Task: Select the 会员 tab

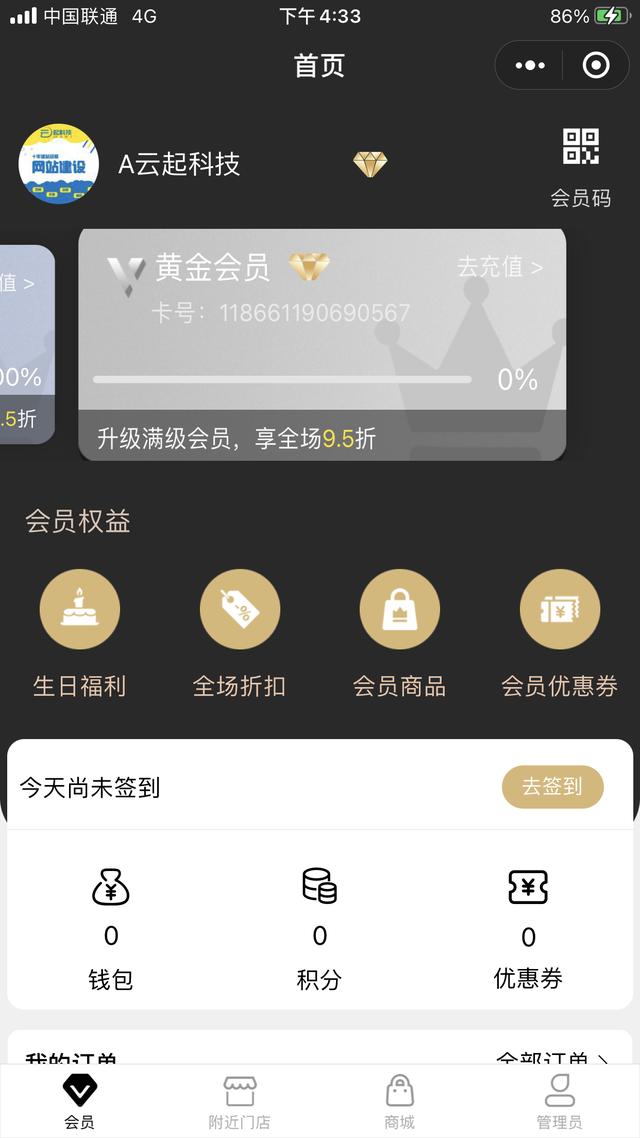Action: [x=80, y=1101]
